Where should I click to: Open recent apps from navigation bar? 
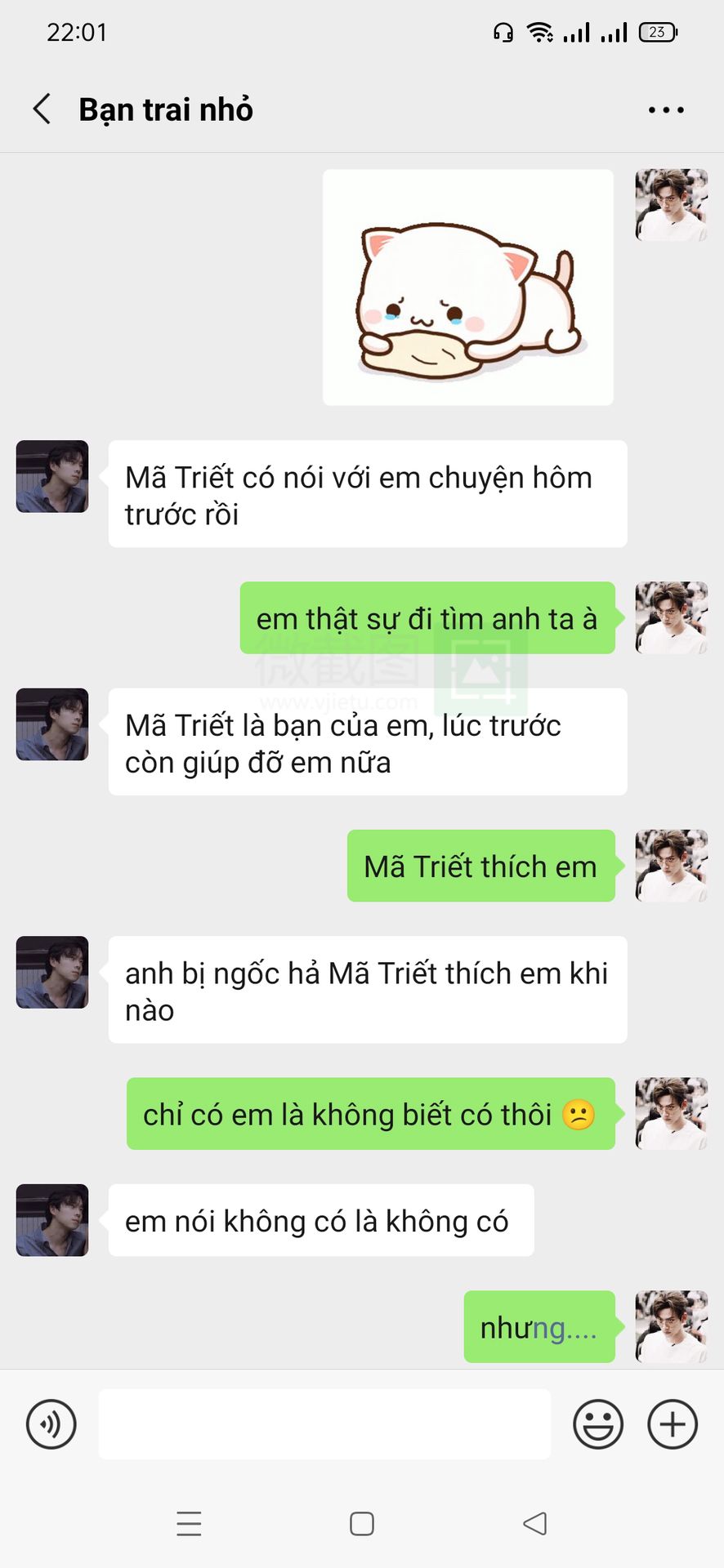pos(189,1524)
